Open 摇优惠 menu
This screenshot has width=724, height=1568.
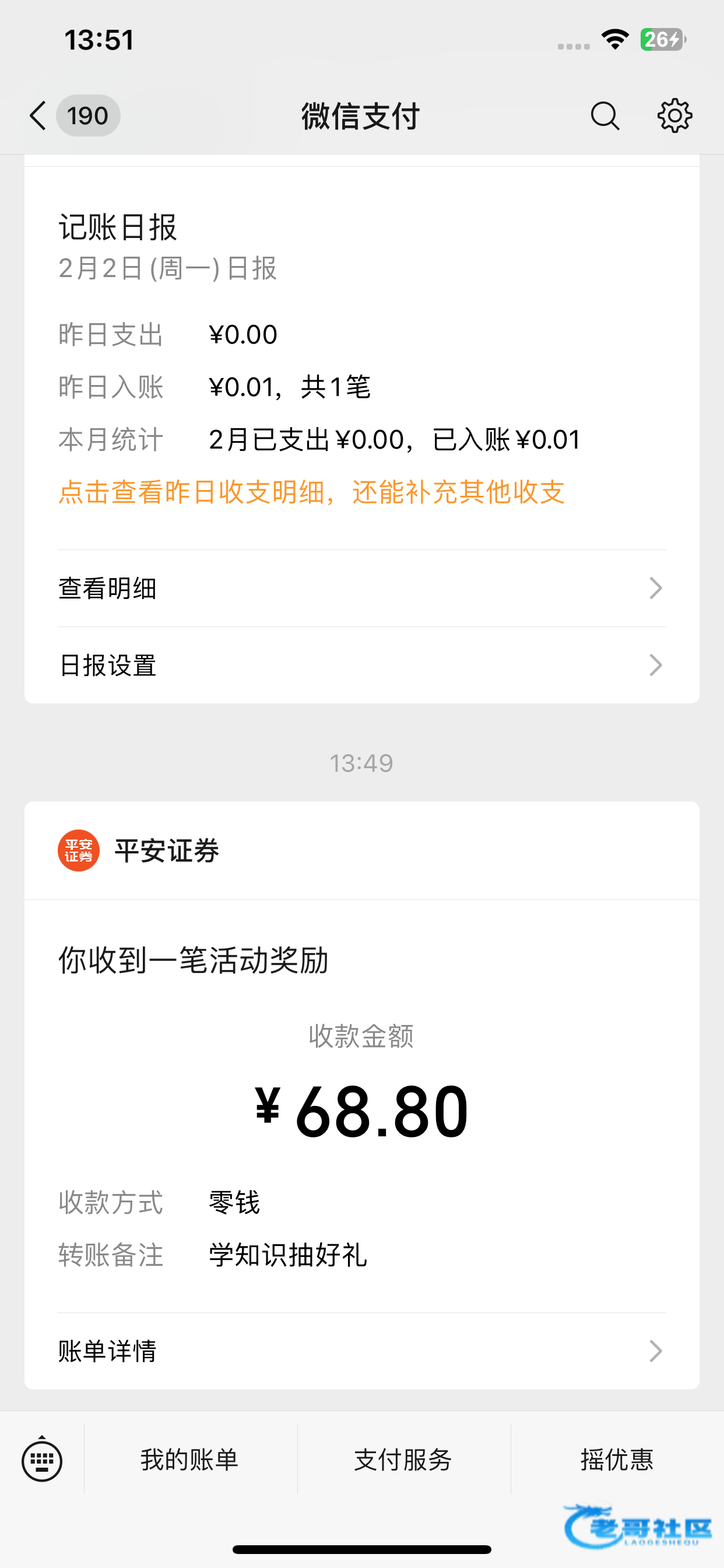tap(616, 1459)
